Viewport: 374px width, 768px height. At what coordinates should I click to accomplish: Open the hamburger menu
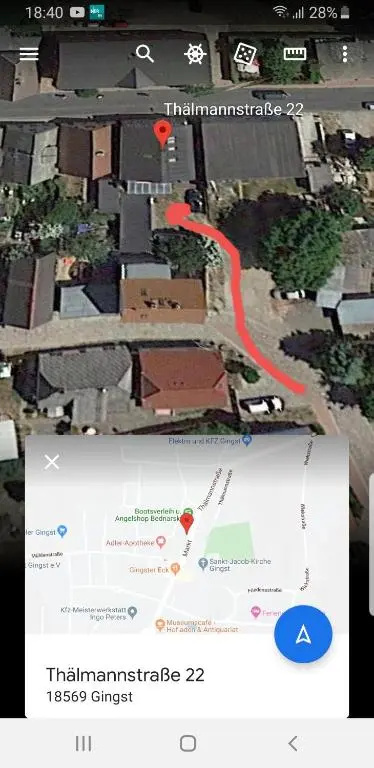[29, 54]
